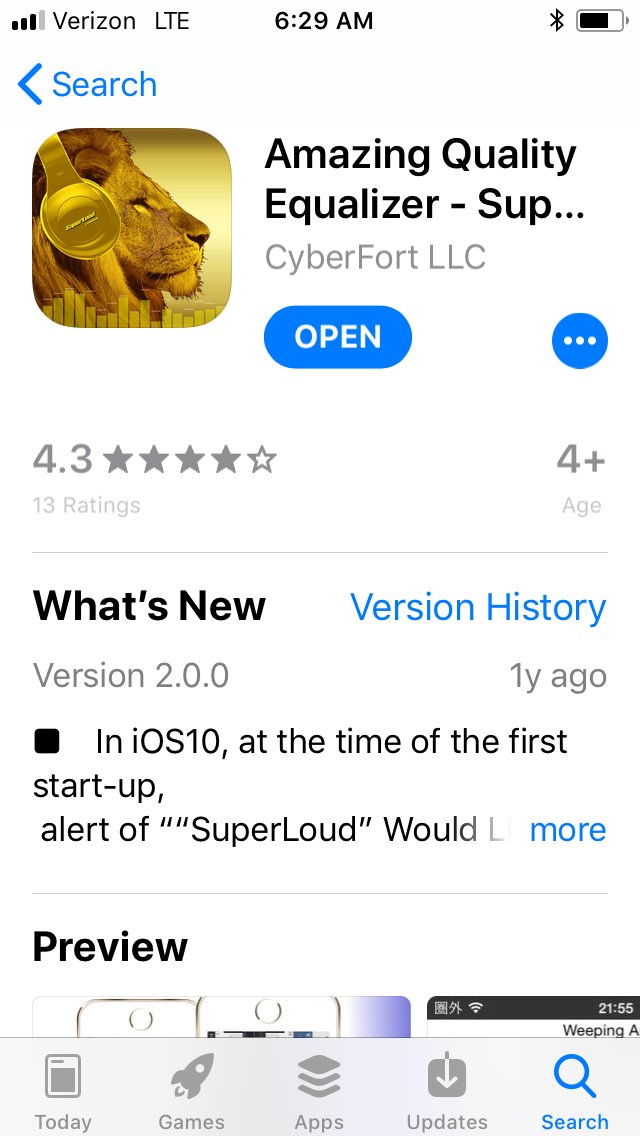View the Version History
The height and width of the screenshot is (1136, 640).
click(x=478, y=607)
